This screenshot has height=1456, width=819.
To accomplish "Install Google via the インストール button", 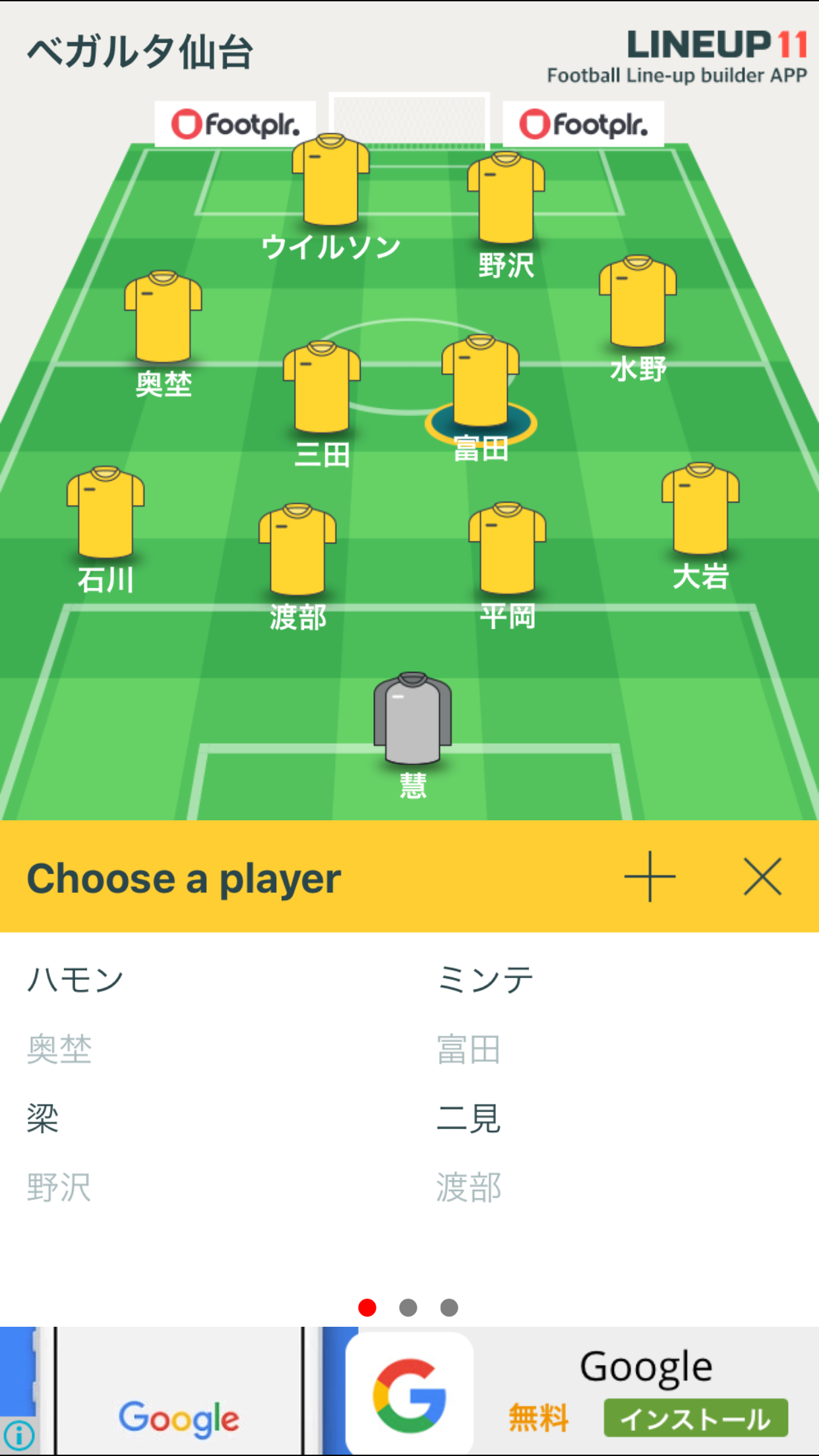I will pyautogui.click(x=696, y=1418).
